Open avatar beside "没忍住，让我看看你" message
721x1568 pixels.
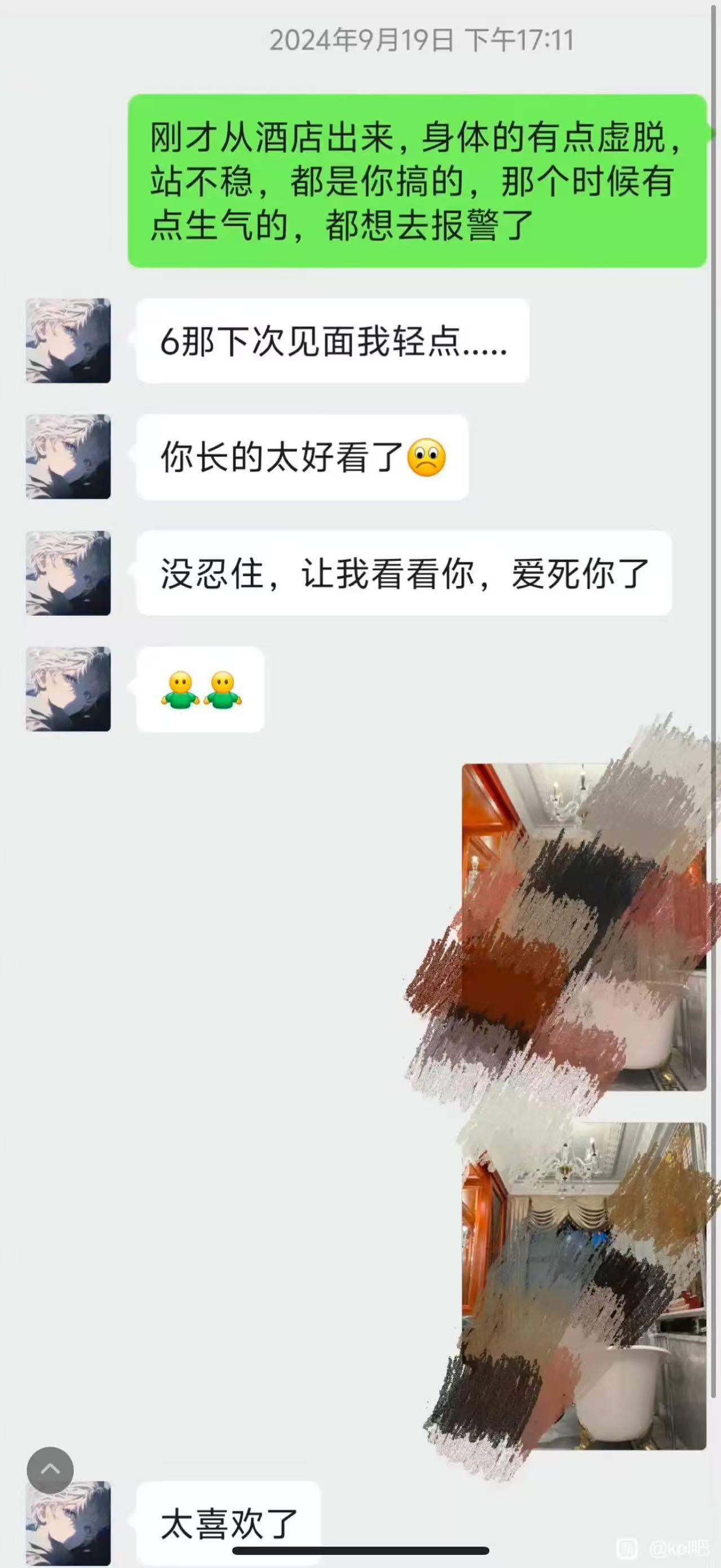(68, 573)
